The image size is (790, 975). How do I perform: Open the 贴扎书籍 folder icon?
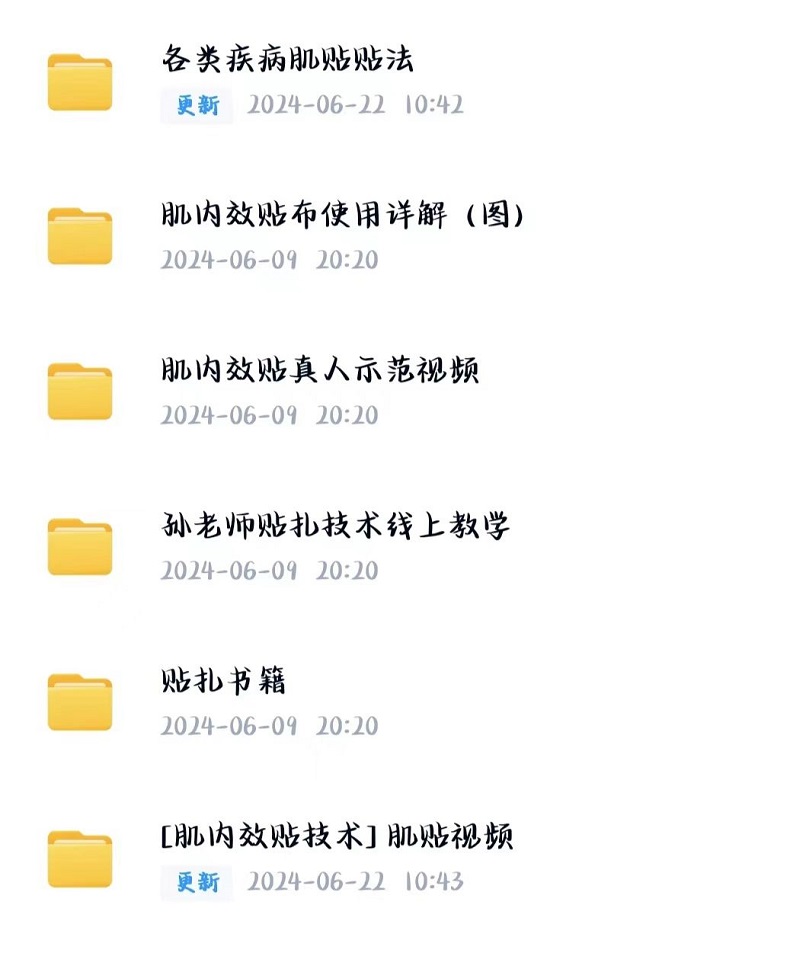point(82,700)
